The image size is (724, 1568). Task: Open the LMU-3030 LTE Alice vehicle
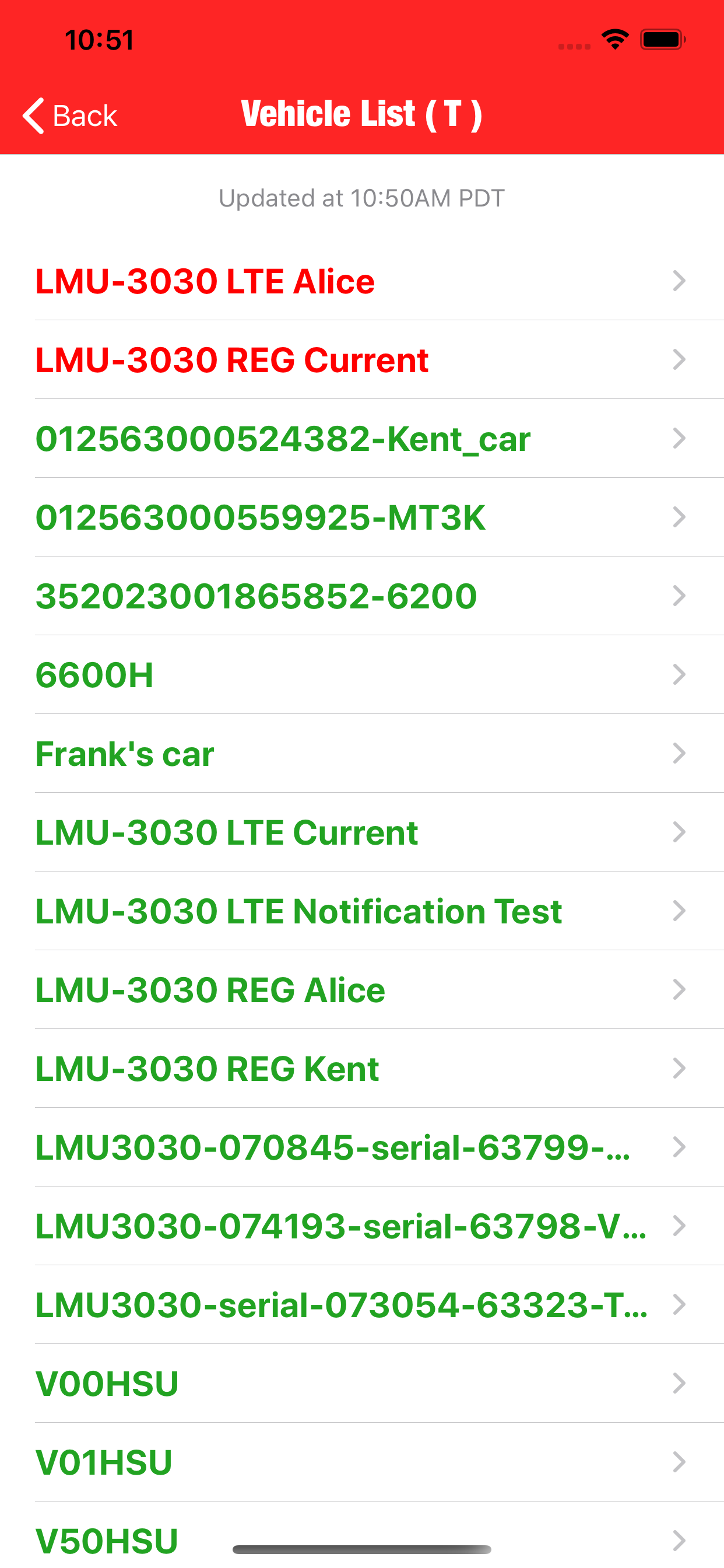point(362,281)
